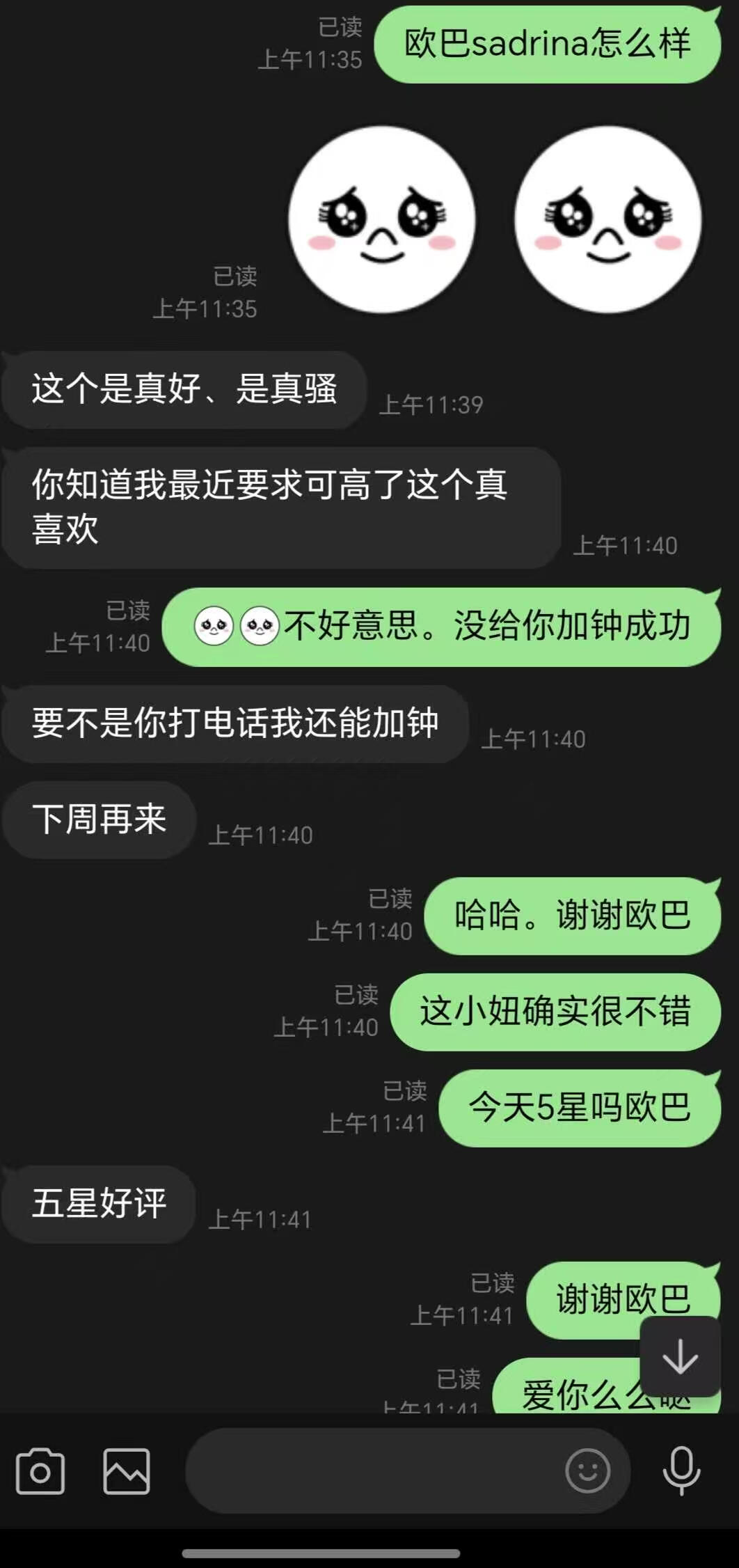Open the photo gallery picker
The width and height of the screenshot is (739, 1568).
pos(127,1471)
